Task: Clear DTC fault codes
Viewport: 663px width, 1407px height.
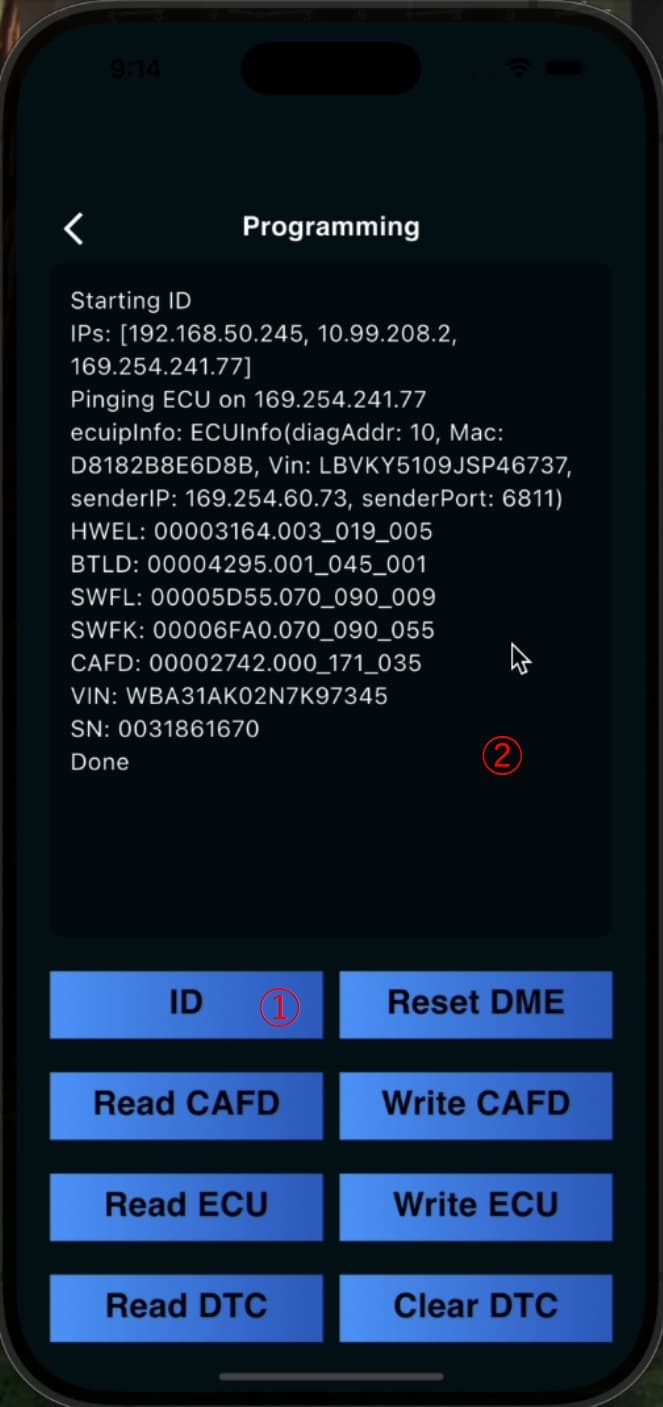Action: click(475, 1307)
